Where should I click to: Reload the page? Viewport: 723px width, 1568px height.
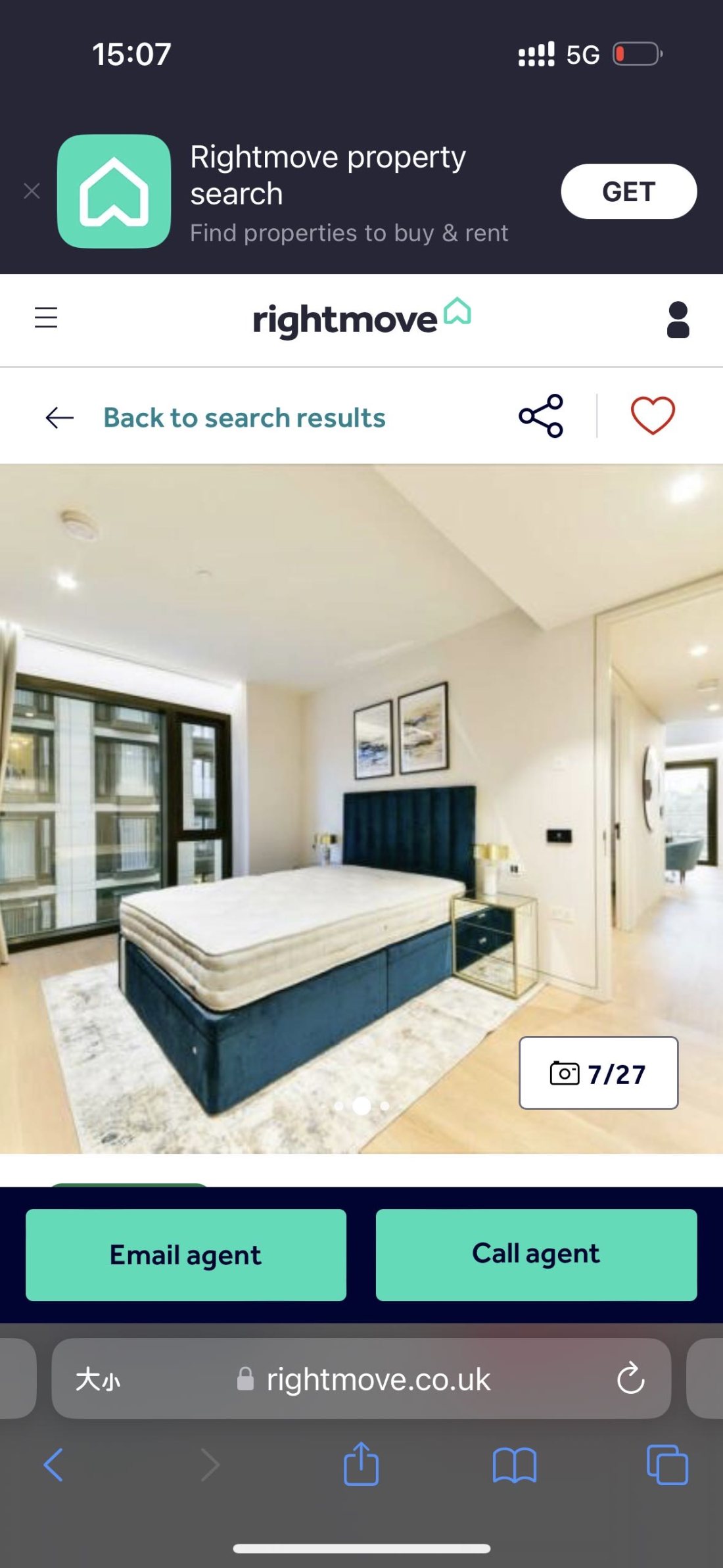pyautogui.click(x=630, y=1379)
